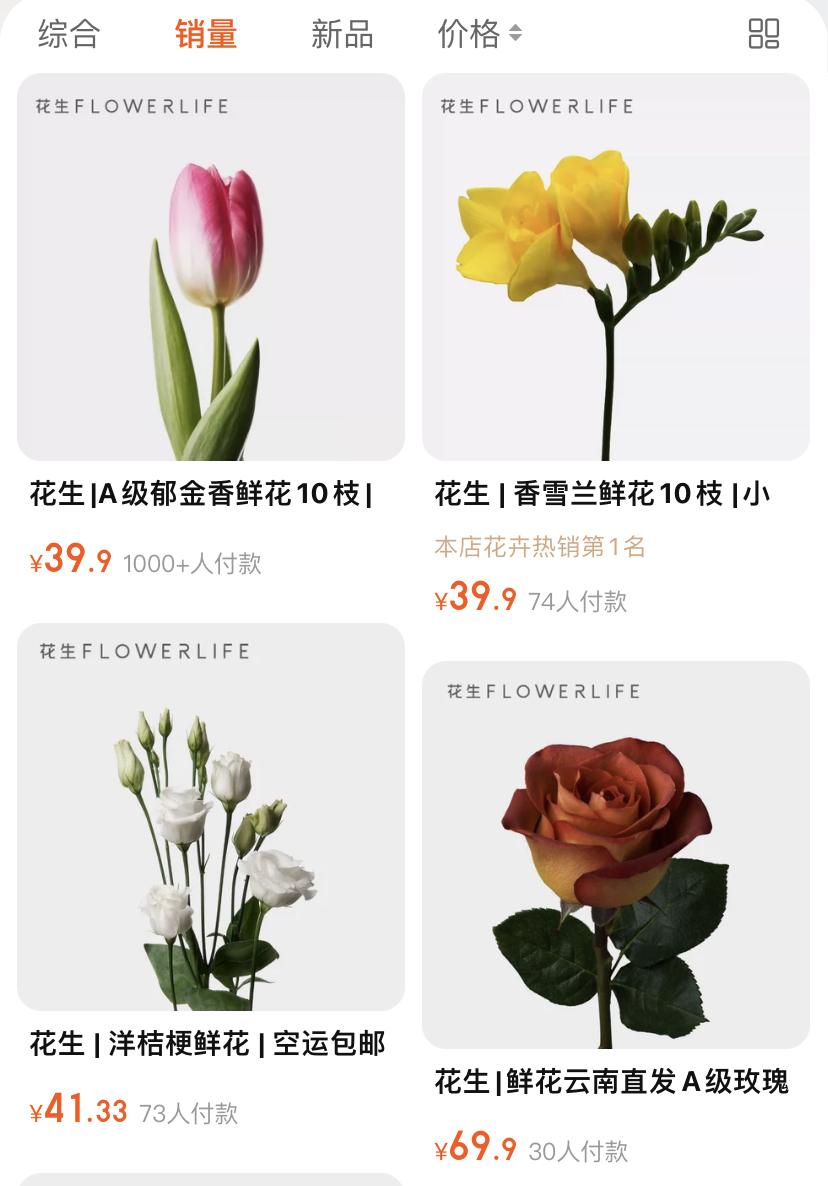Image resolution: width=828 pixels, height=1186 pixels.
Task: Select the descending arrow in the price sorter
Action: pos(515,39)
